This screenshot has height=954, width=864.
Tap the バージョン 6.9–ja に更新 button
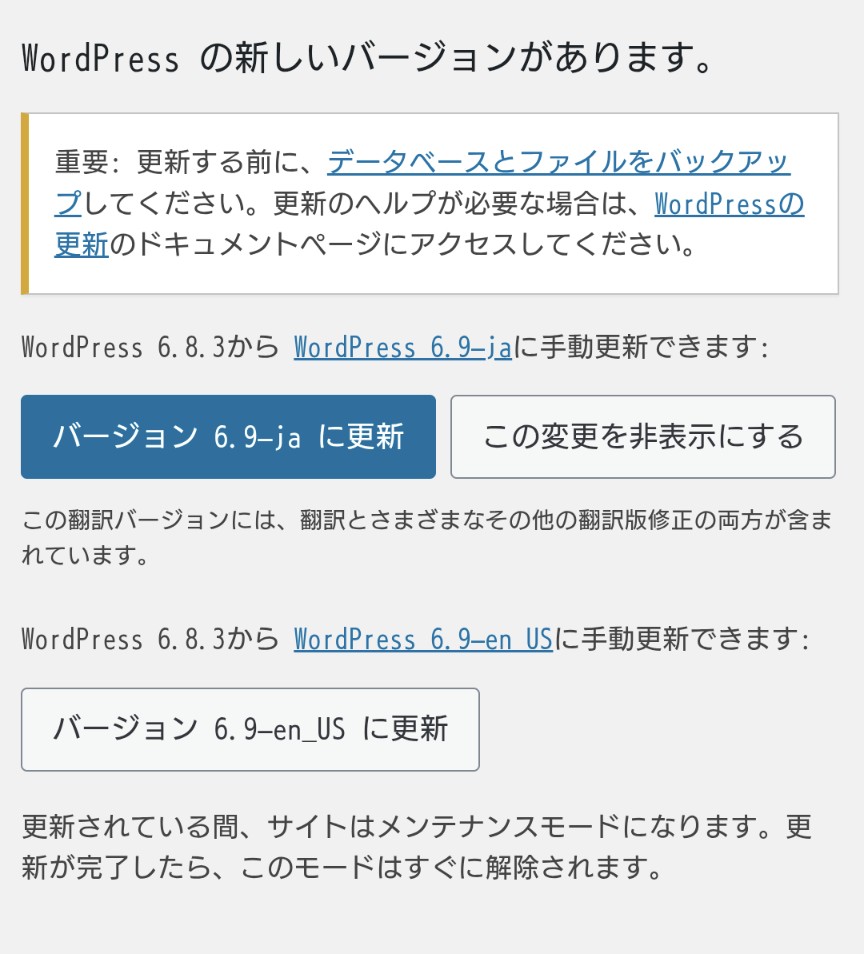(x=228, y=437)
